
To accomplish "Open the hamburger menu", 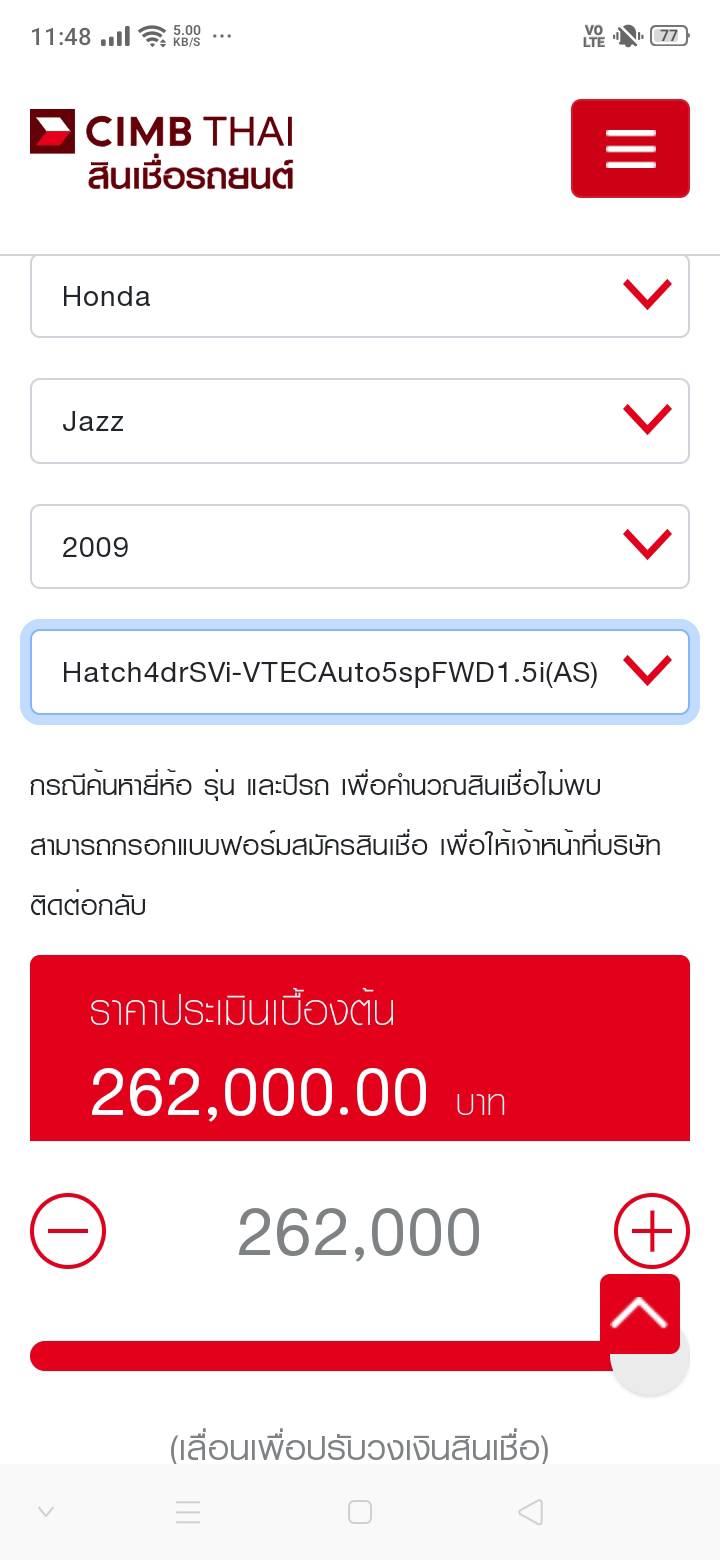I will (x=630, y=148).
